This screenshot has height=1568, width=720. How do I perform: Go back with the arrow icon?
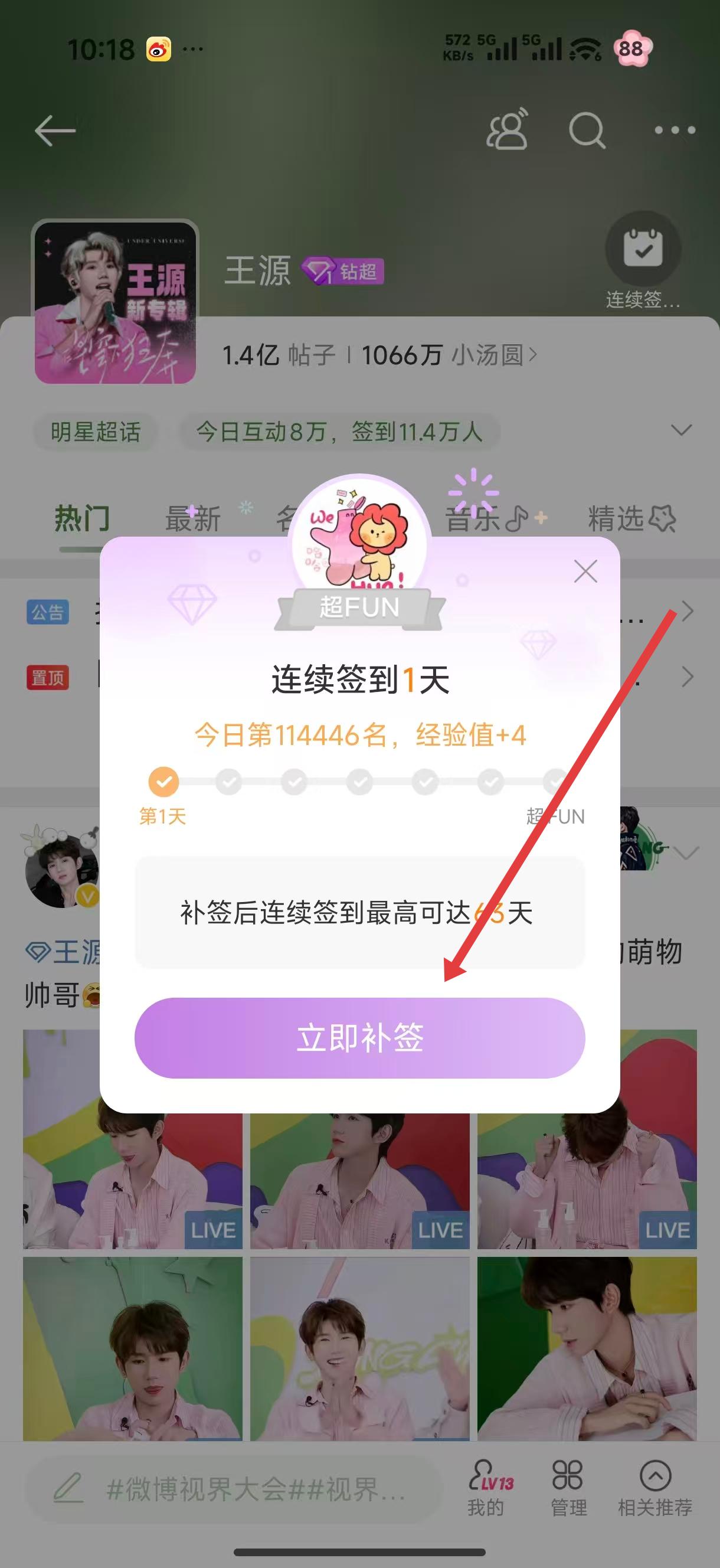click(x=55, y=130)
